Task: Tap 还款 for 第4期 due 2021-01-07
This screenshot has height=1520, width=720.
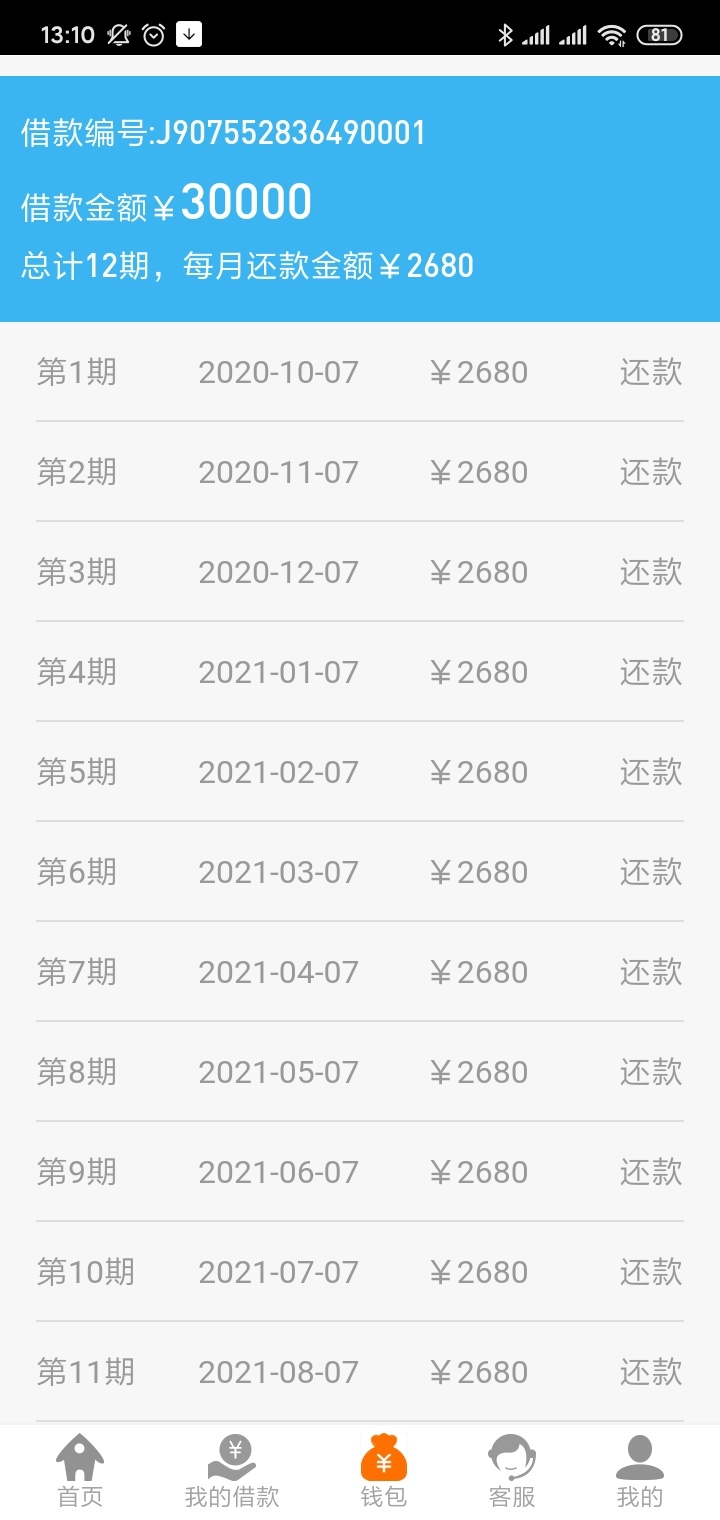Action: coord(651,672)
